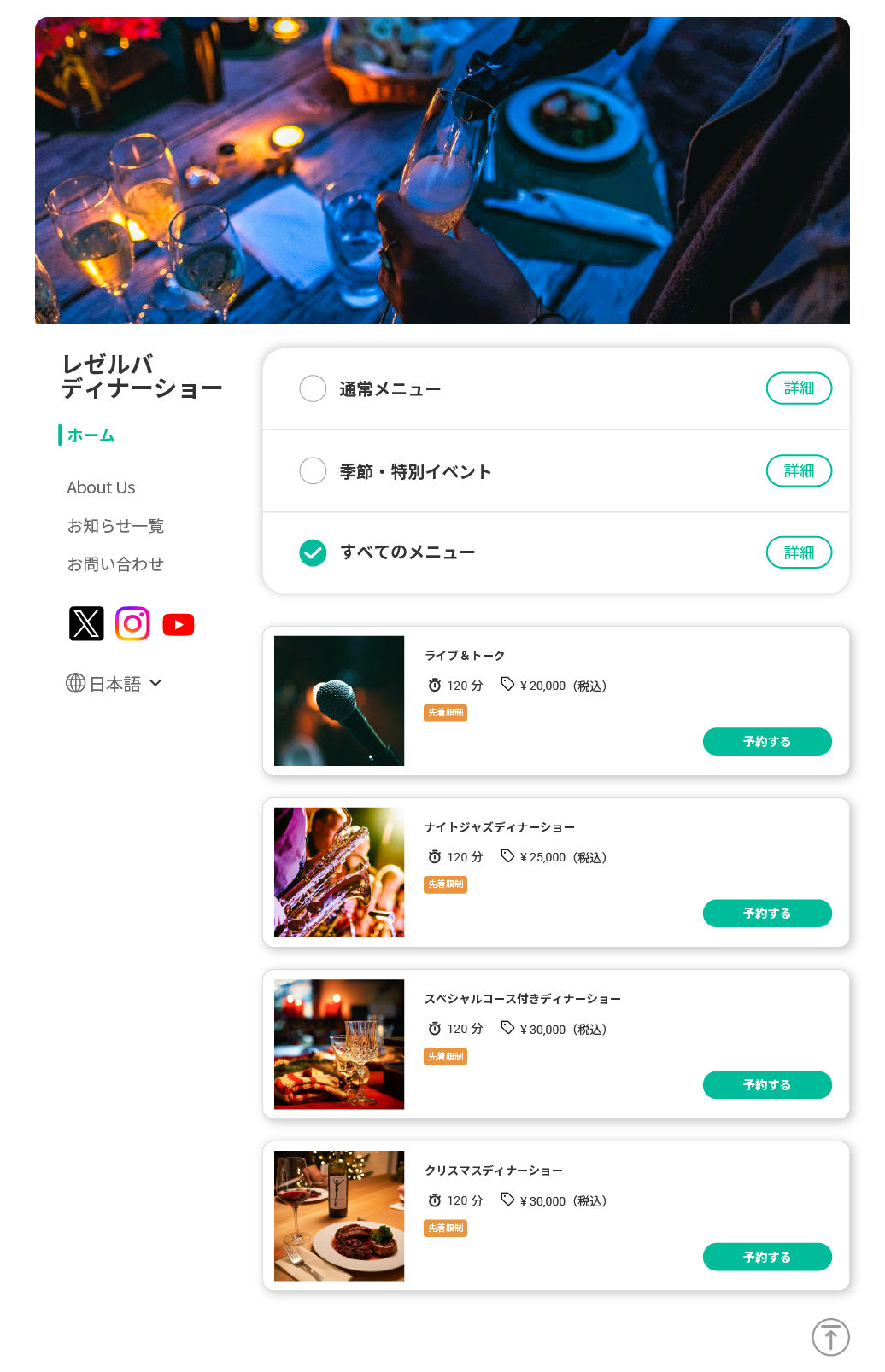
Task: Open the お問い合わせ contact page
Action: 115,564
